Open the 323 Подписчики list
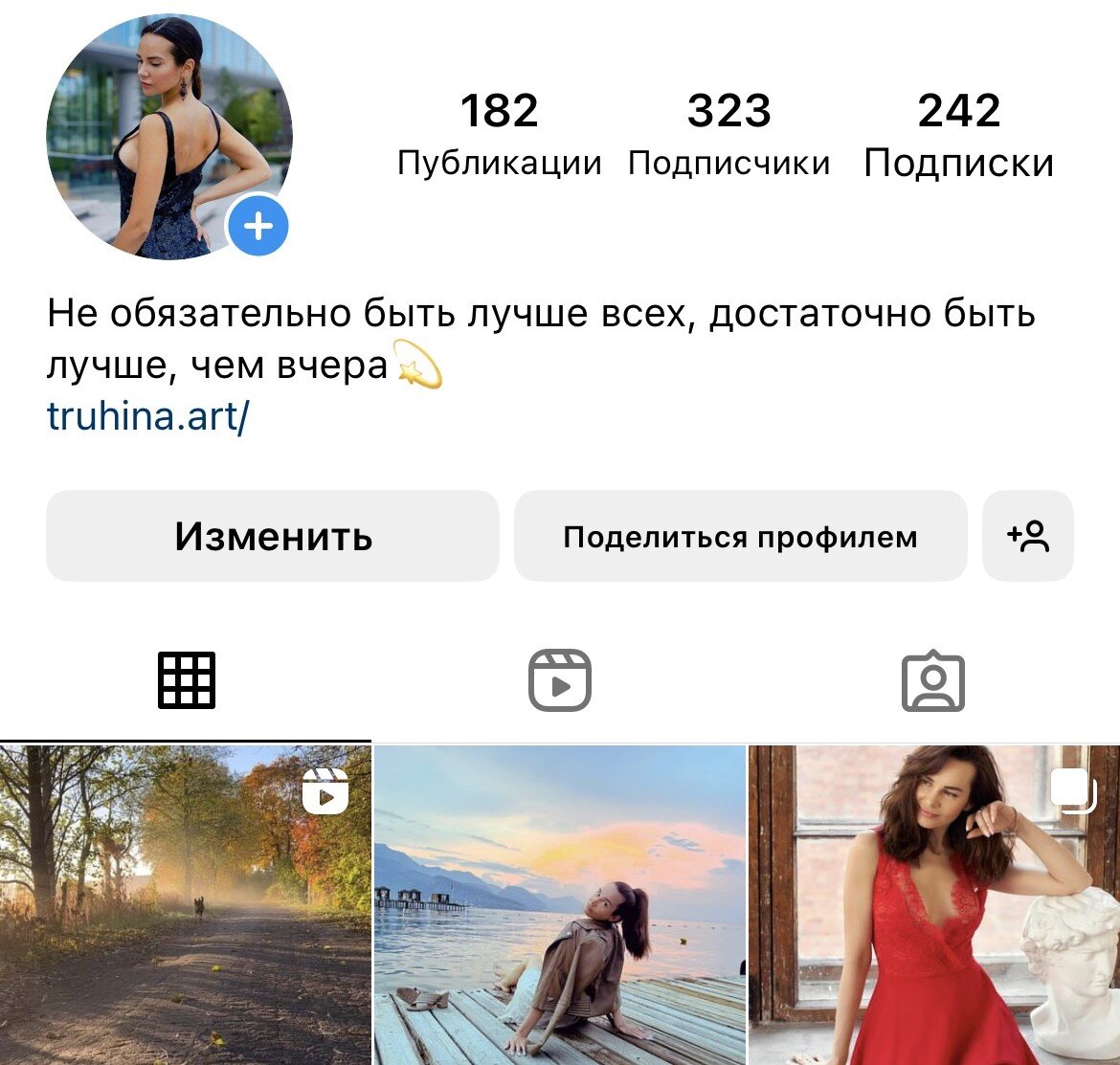 tap(728, 136)
